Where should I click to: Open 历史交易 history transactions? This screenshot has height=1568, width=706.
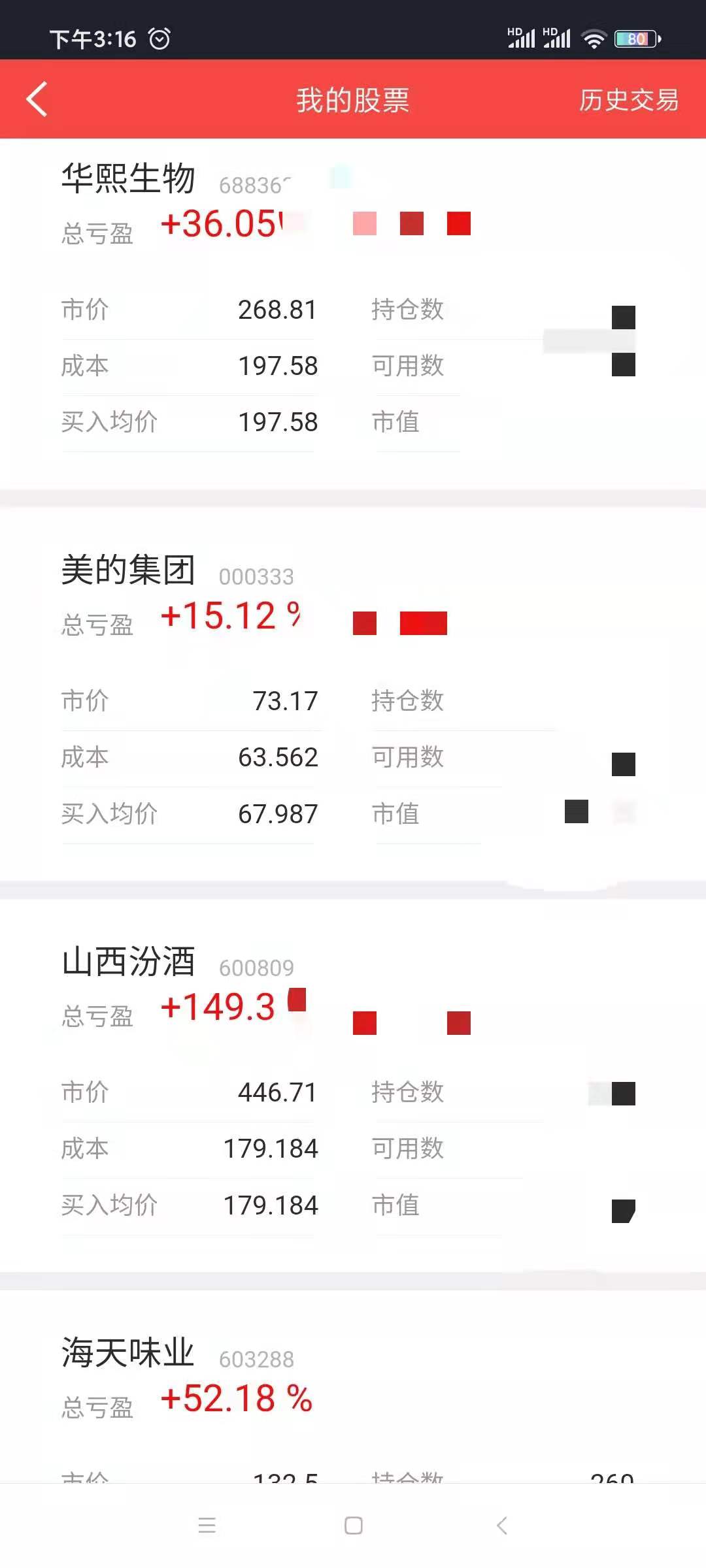tap(629, 101)
